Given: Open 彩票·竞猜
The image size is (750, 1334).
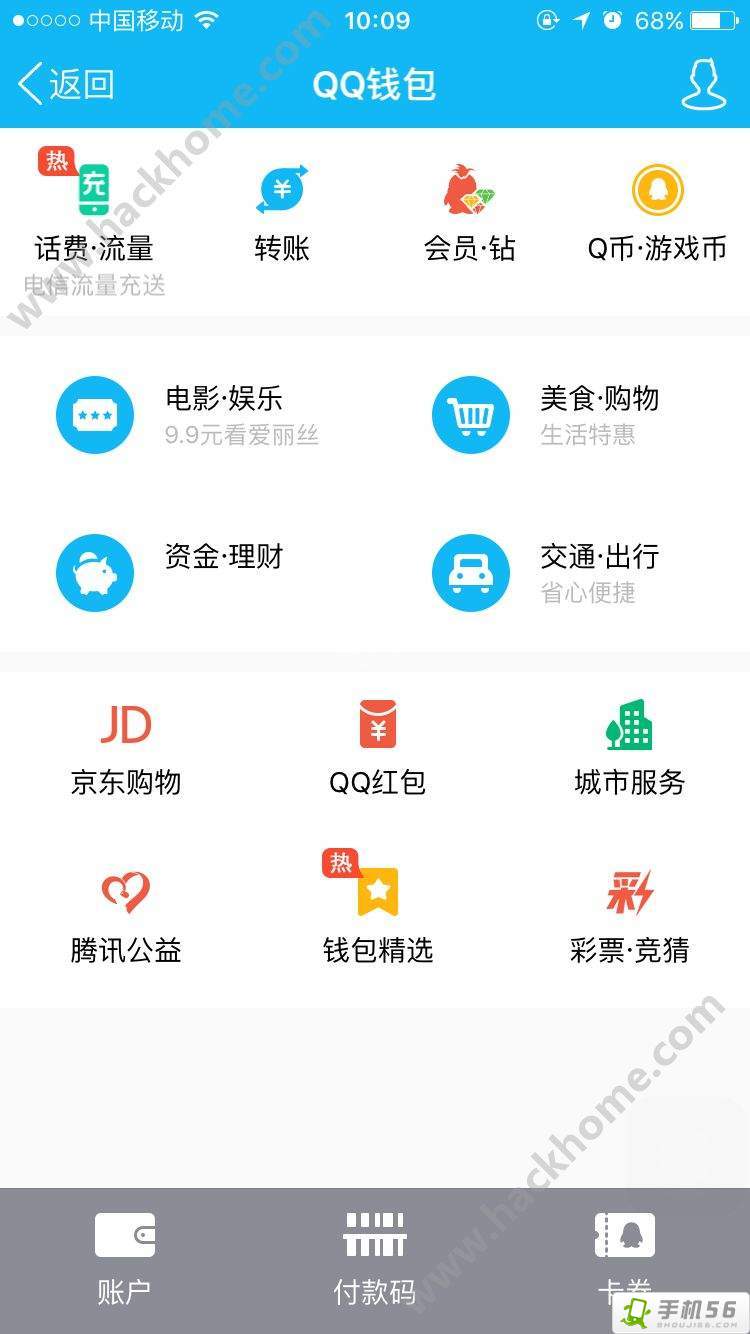Looking at the screenshot, I should tap(629, 916).
